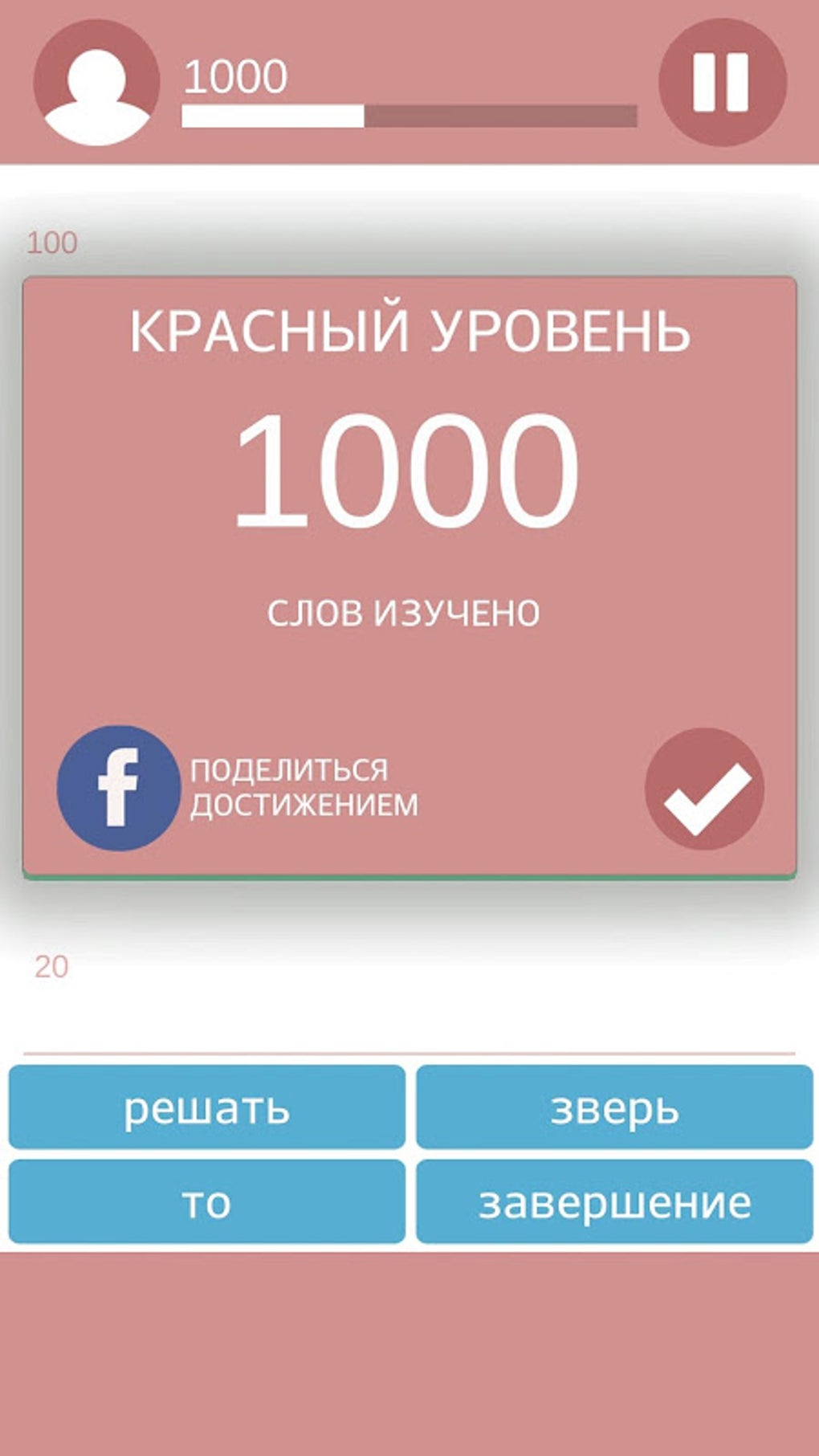Open the user profile avatar
This screenshot has height=1456, width=819.
pyautogui.click(x=96, y=83)
